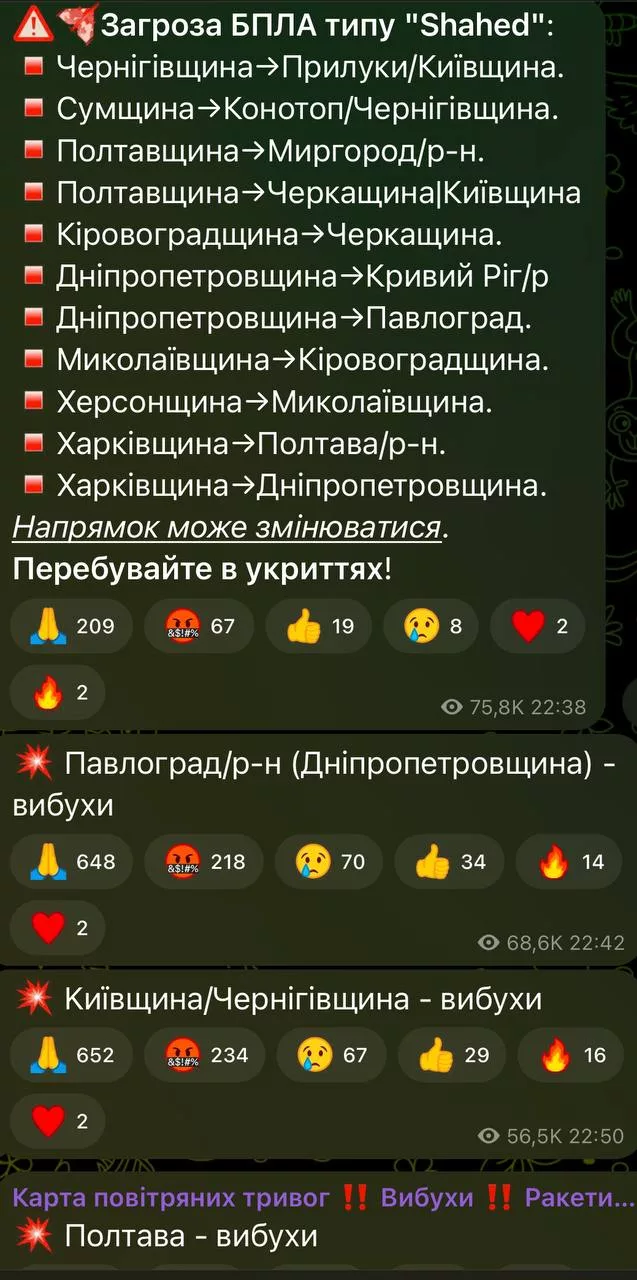Tap crying face reaction with count 8
Image resolution: width=637 pixels, height=1280 pixels.
tap(431, 627)
